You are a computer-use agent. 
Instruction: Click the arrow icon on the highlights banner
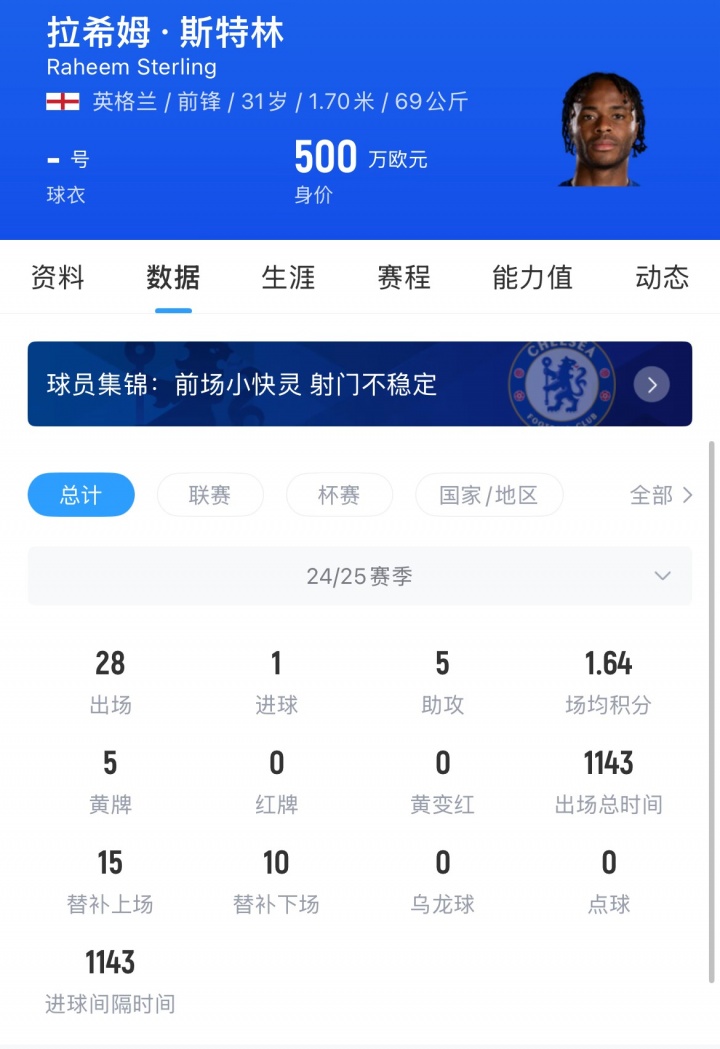tap(651, 385)
